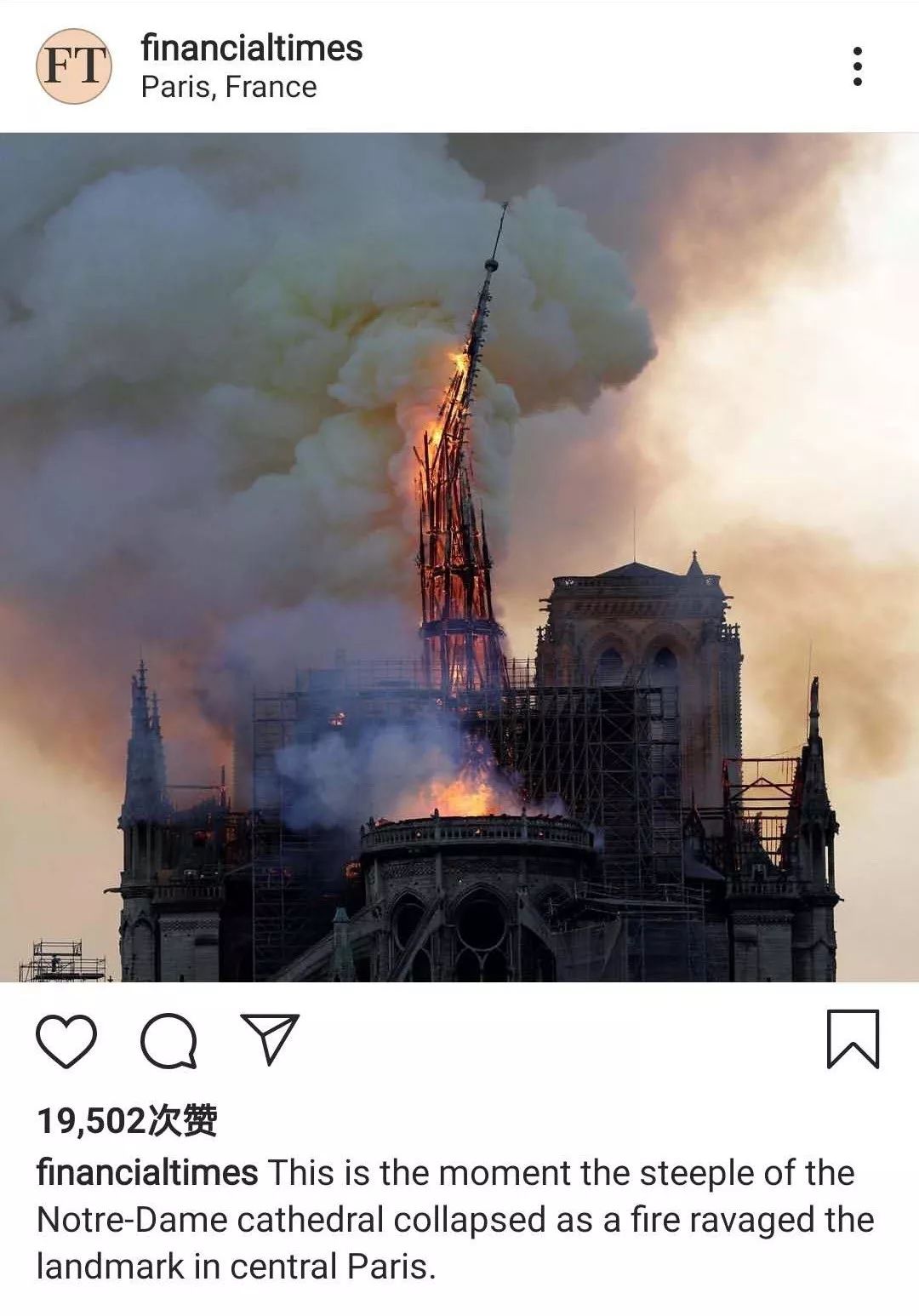This screenshot has width=919, height=1316.
Task: Open the post's three-dot overflow menu
Action: 857,66
